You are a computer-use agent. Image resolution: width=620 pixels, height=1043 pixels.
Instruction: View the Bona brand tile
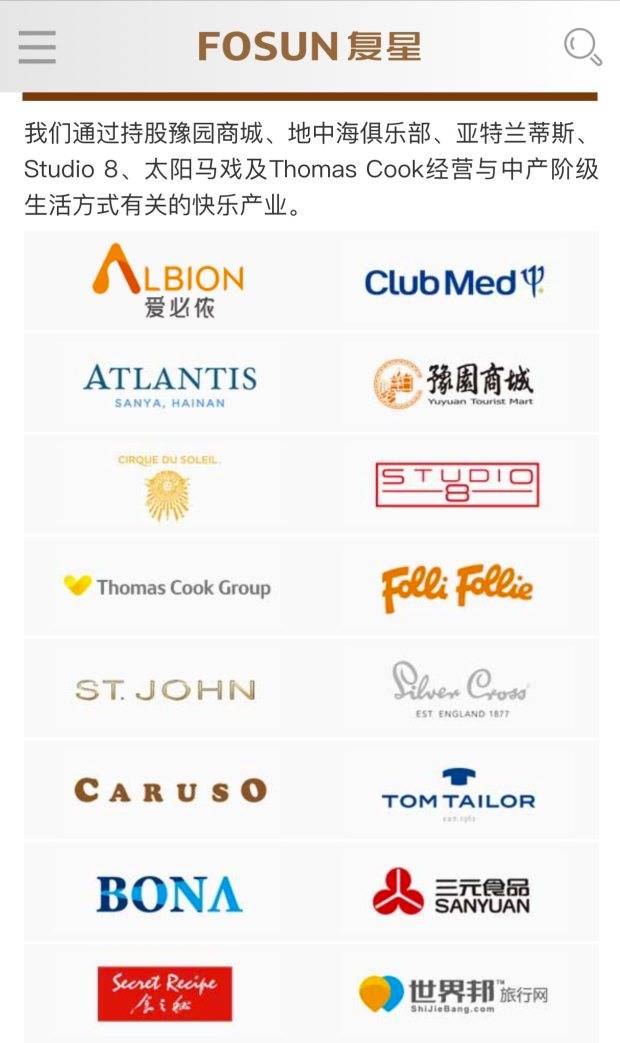168,893
